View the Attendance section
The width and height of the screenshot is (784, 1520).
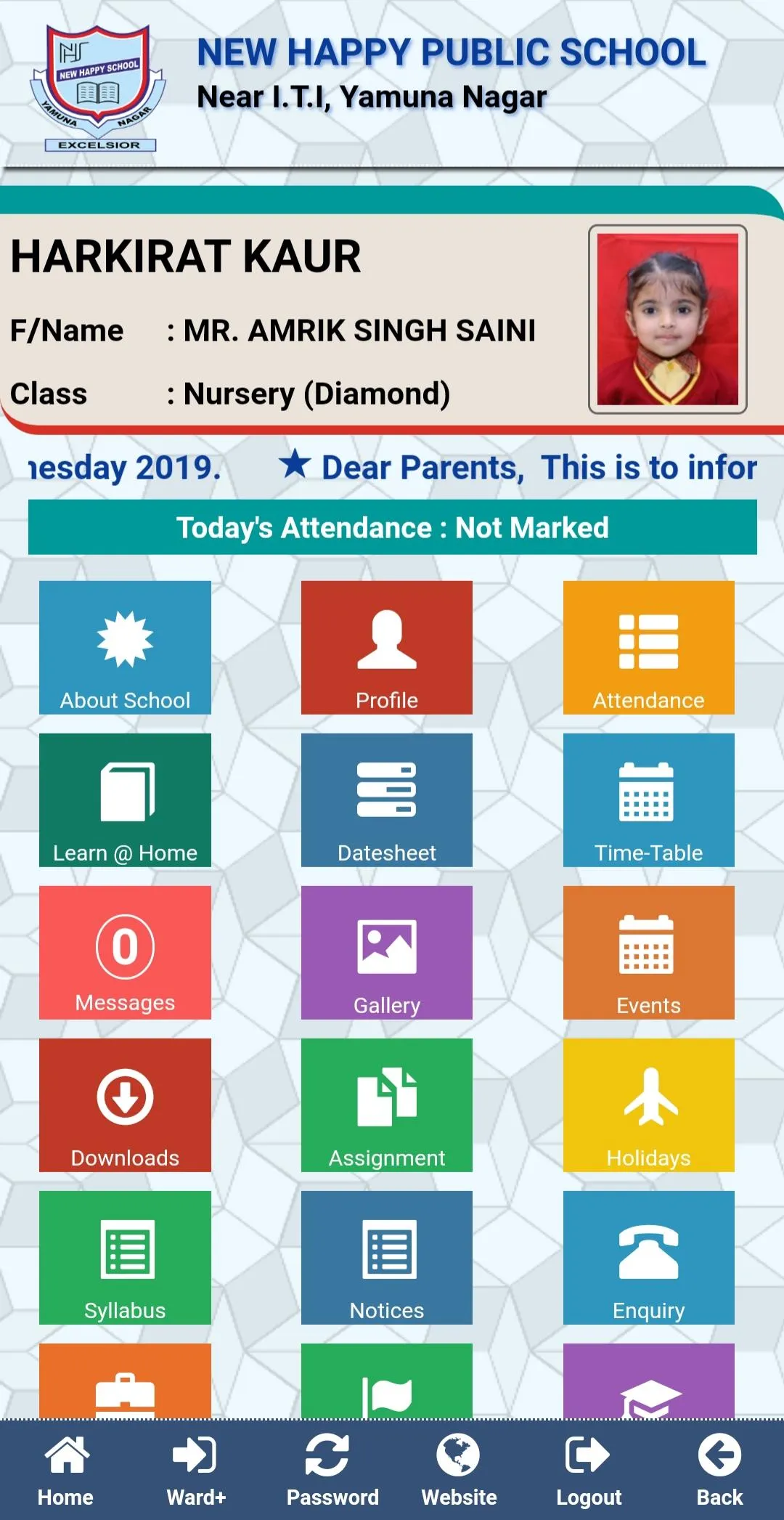click(x=648, y=647)
